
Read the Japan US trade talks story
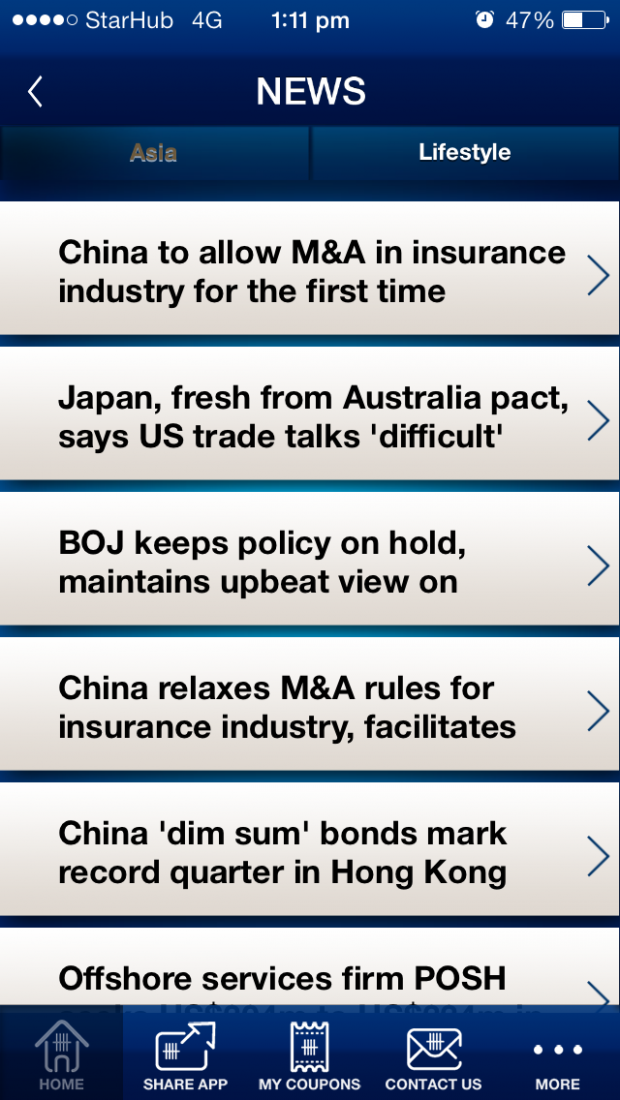(x=310, y=418)
